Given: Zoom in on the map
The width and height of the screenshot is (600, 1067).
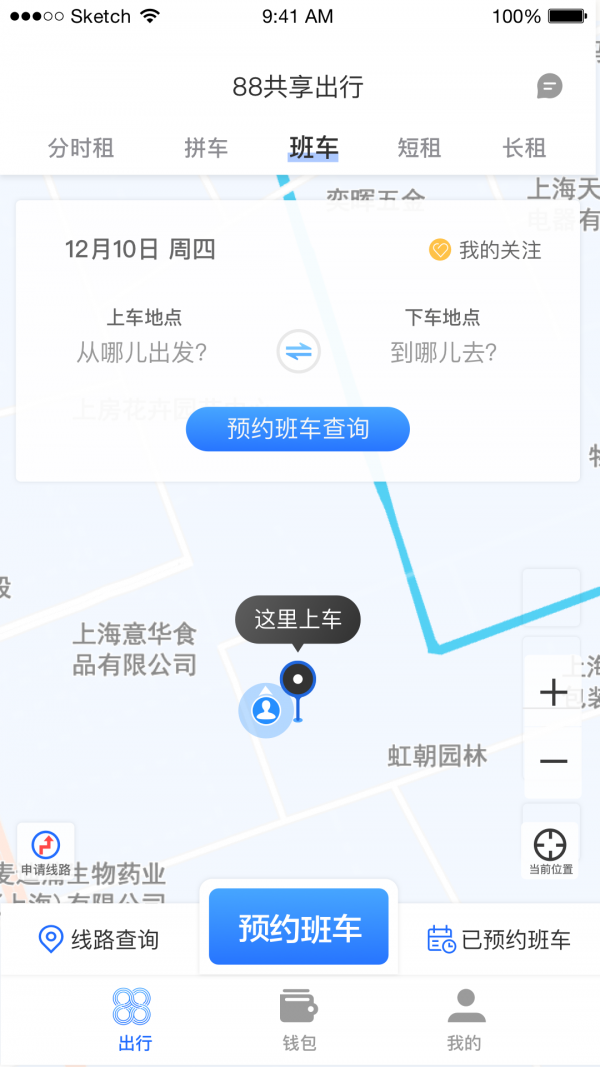Looking at the screenshot, I should point(553,692).
